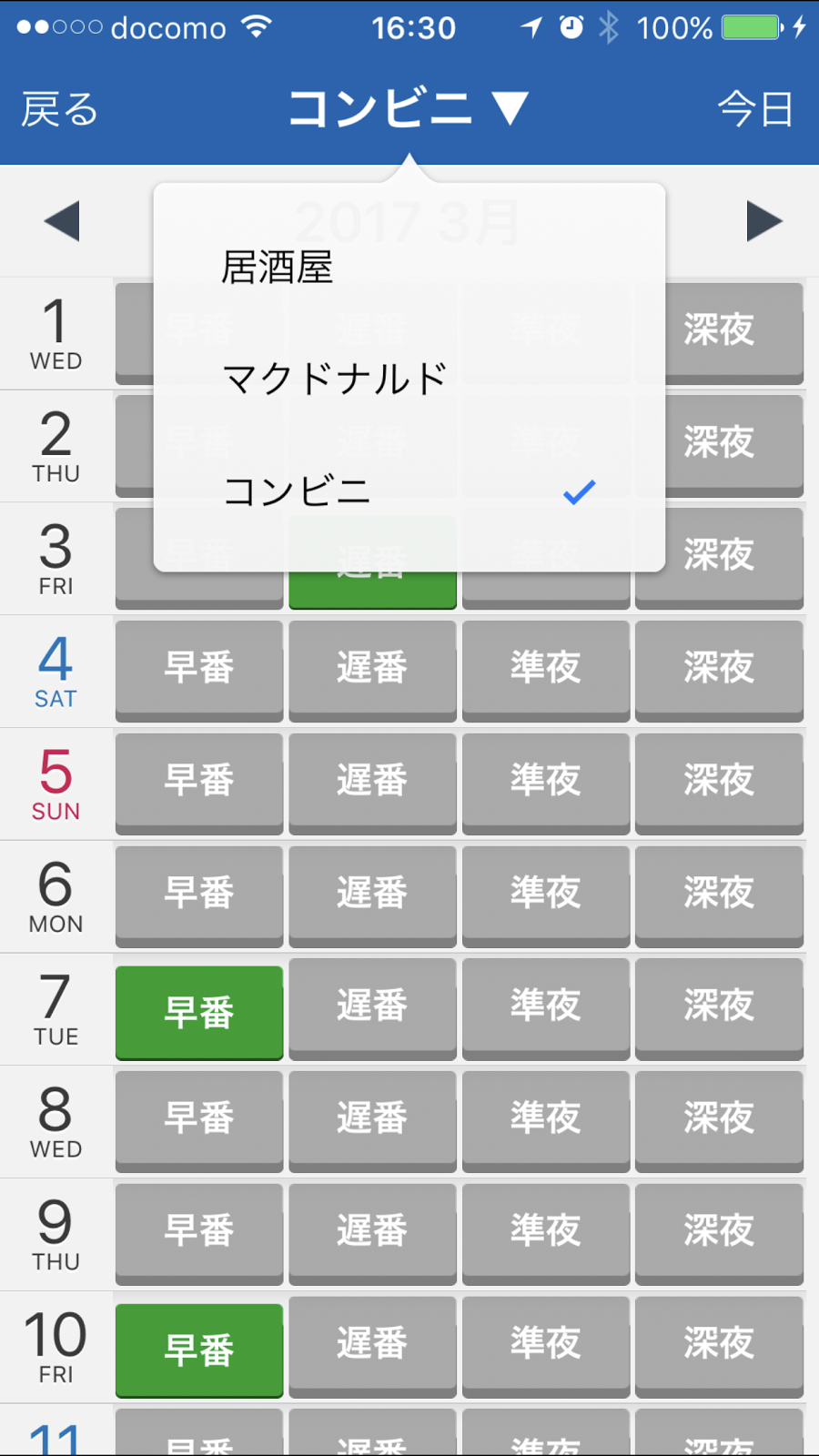Select 準夜 shift for Sunday the 5th
This screenshot has width=819, height=1456.
coord(545,783)
